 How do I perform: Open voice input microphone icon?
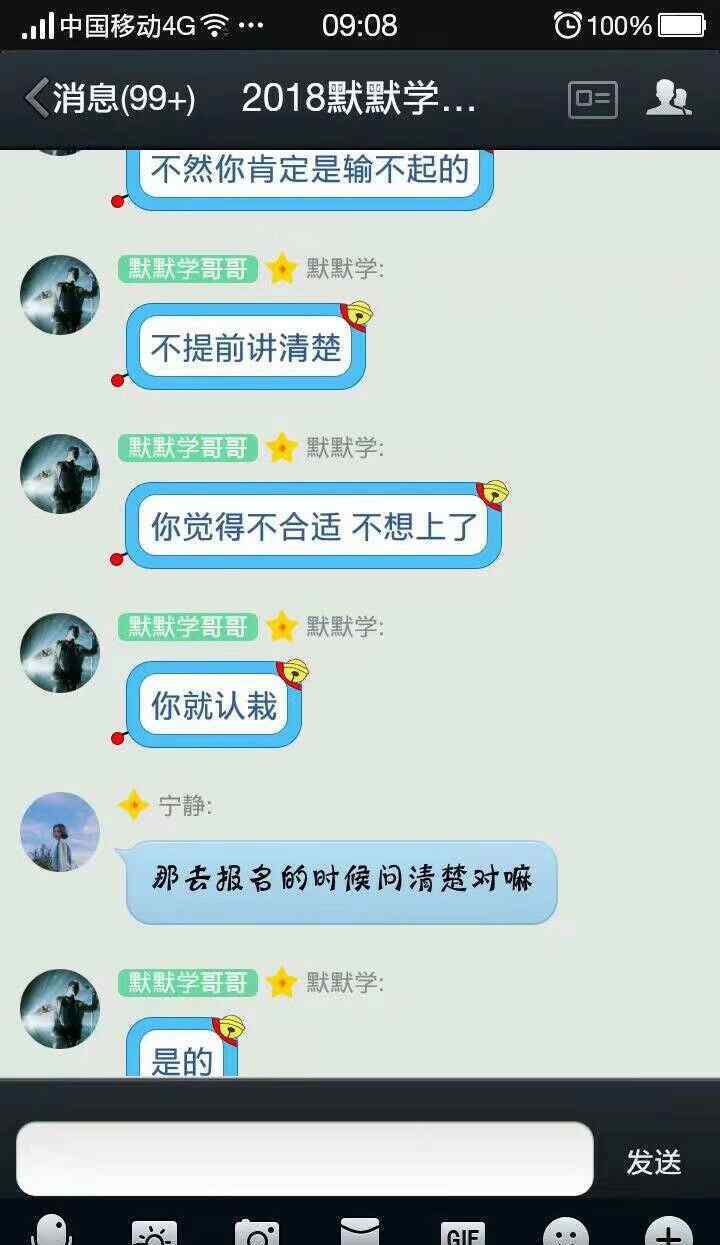(52, 1232)
